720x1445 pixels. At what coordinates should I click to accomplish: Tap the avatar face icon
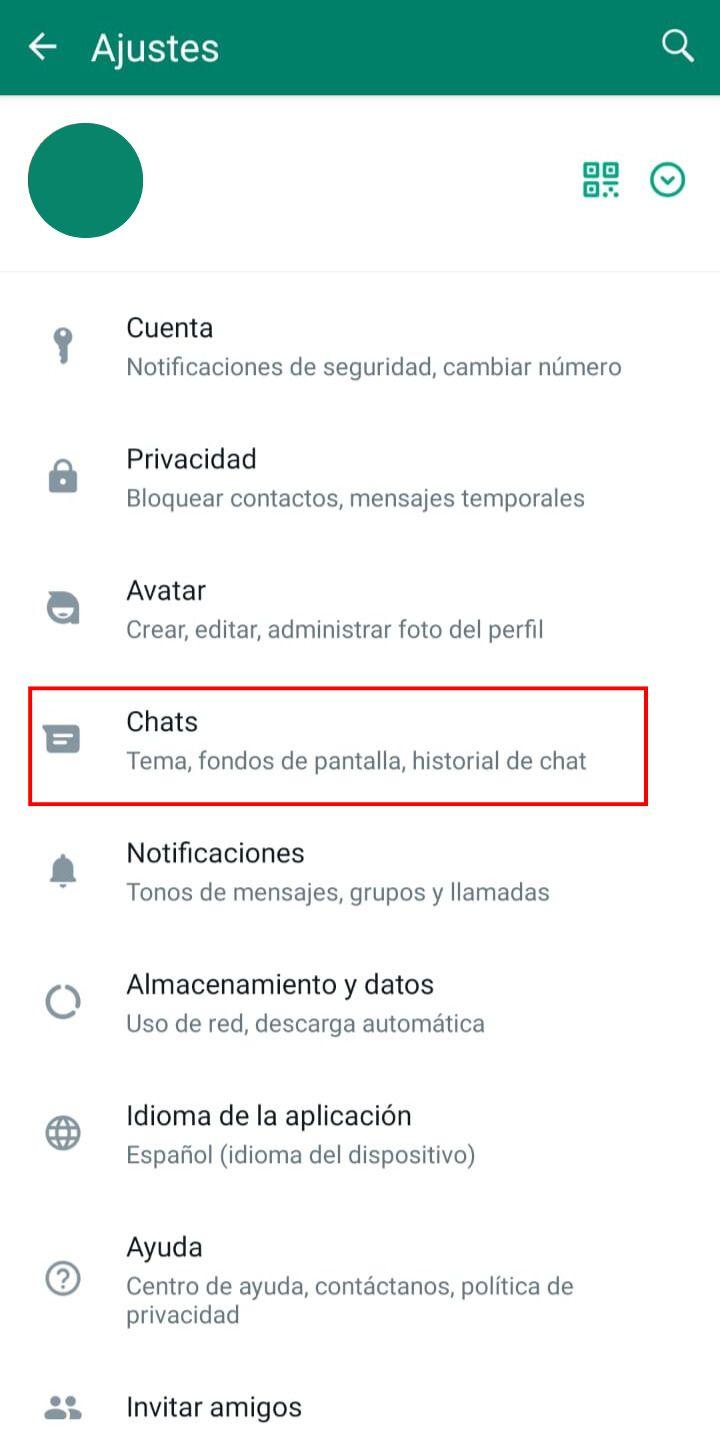coord(63,607)
